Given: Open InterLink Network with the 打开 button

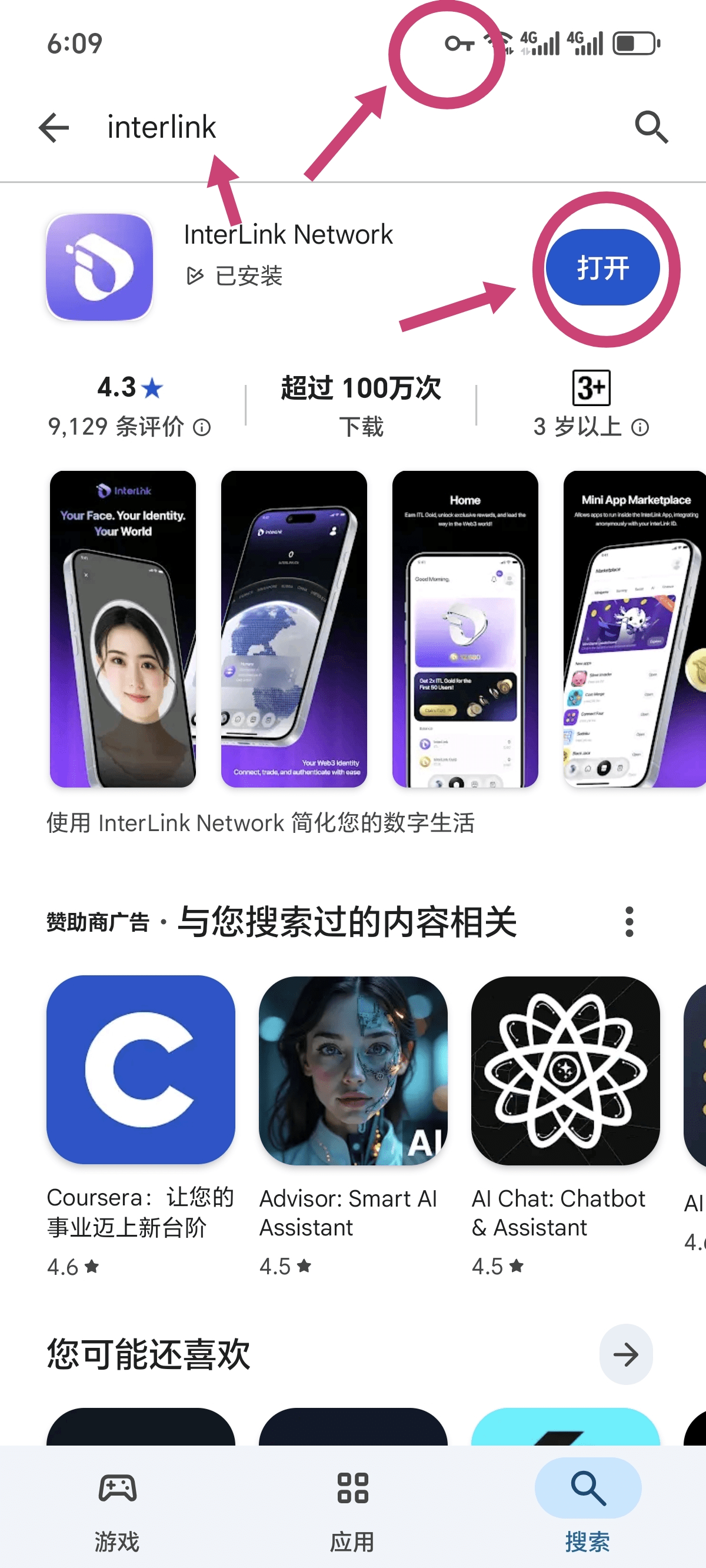Looking at the screenshot, I should (602, 267).
